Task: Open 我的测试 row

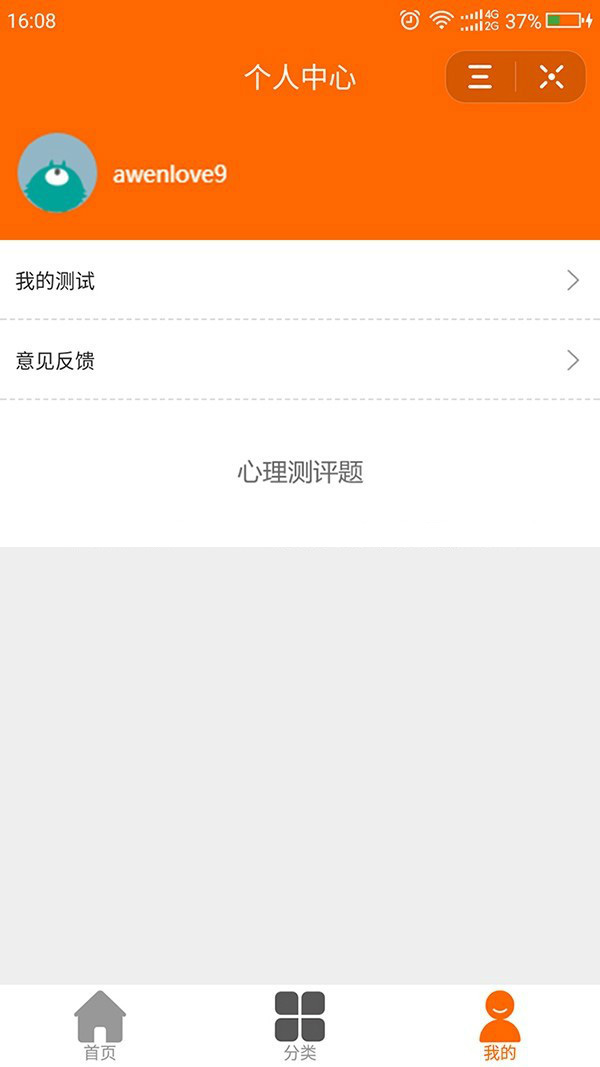Action: click(300, 281)
